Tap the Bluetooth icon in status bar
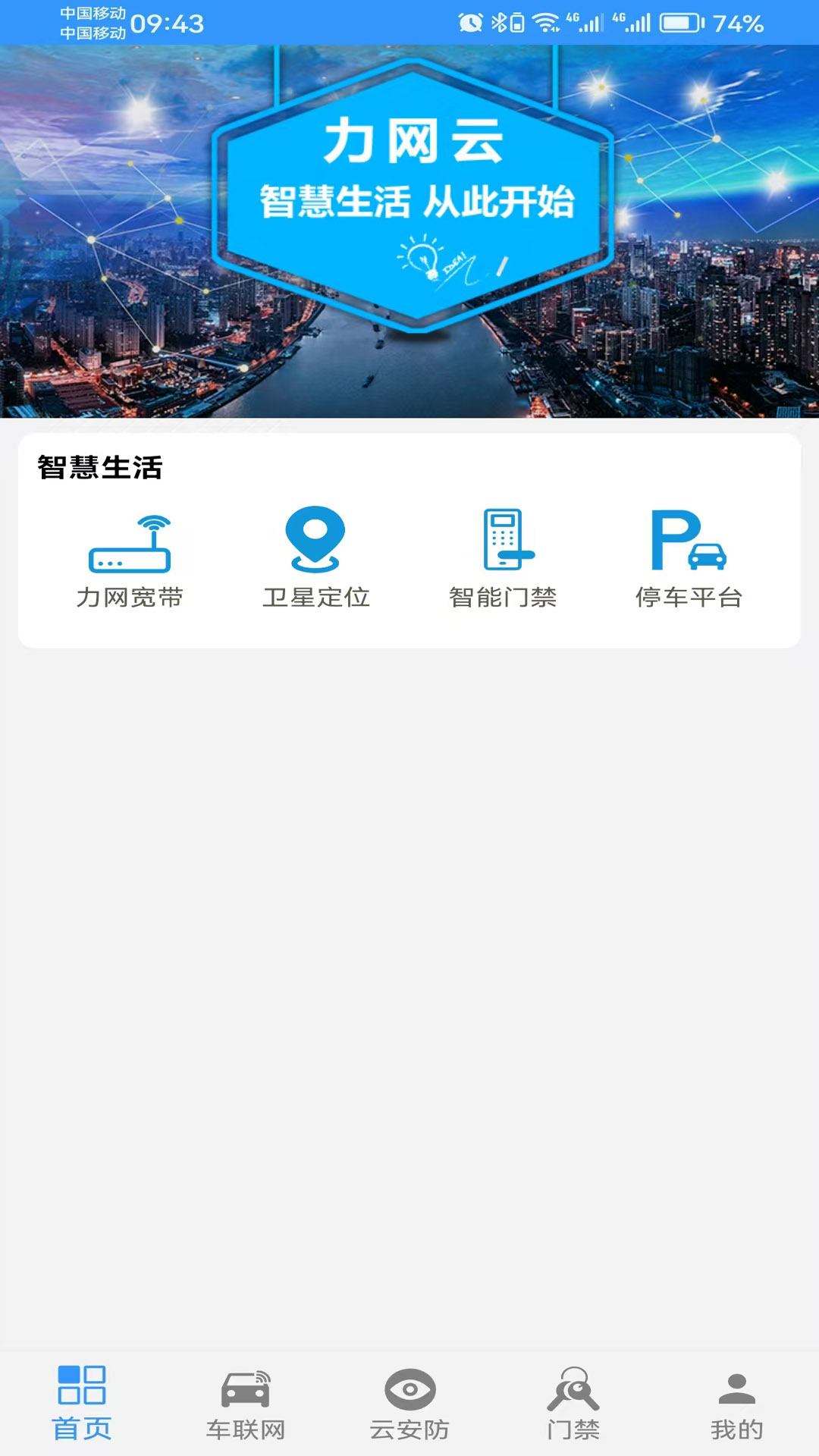The image size is (819, 1456). [498, 21]
